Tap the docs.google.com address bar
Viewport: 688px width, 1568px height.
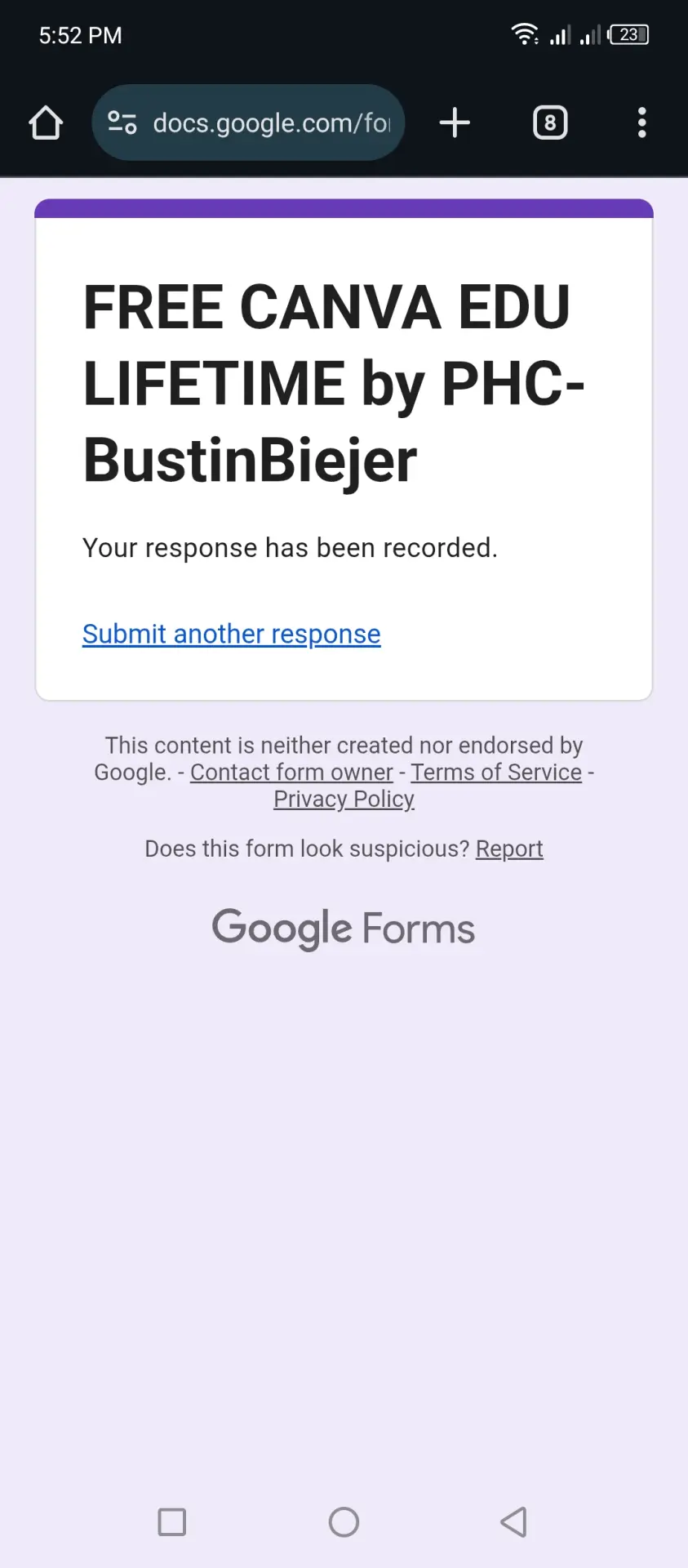tap(248, 122)
